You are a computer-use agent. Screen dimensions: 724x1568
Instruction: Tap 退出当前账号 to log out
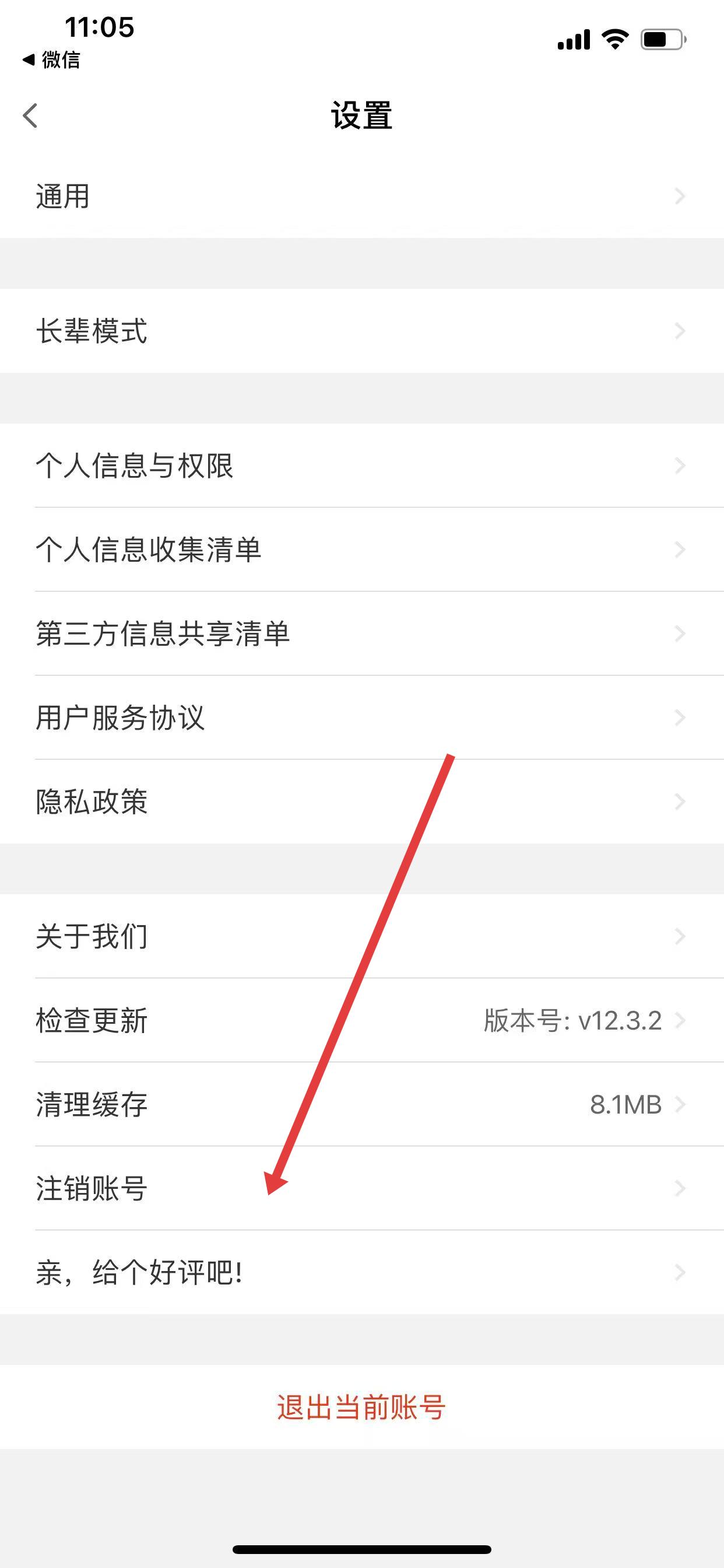[361, 1408]
